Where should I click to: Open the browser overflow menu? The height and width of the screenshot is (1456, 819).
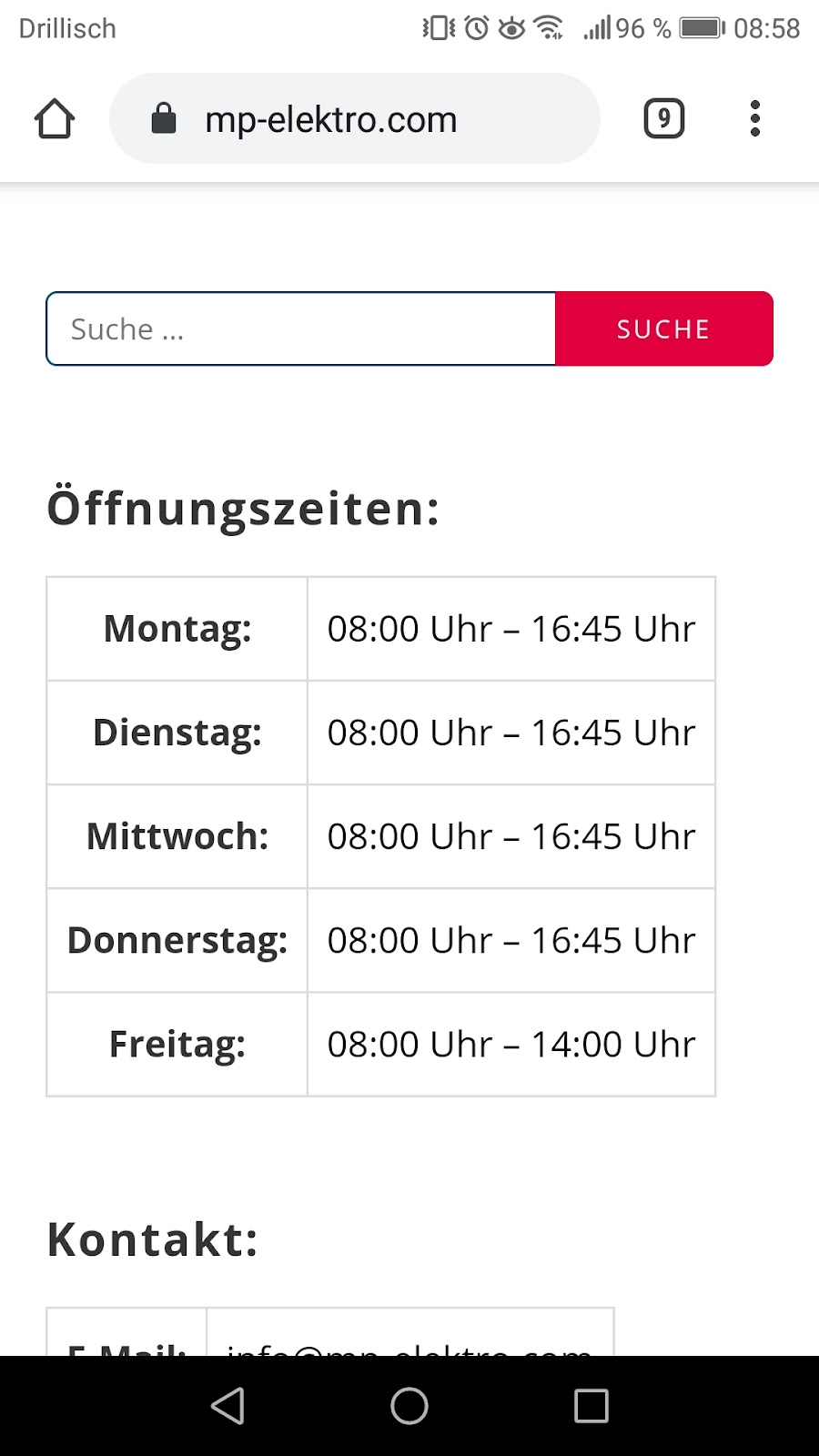(x=754, y=119)
